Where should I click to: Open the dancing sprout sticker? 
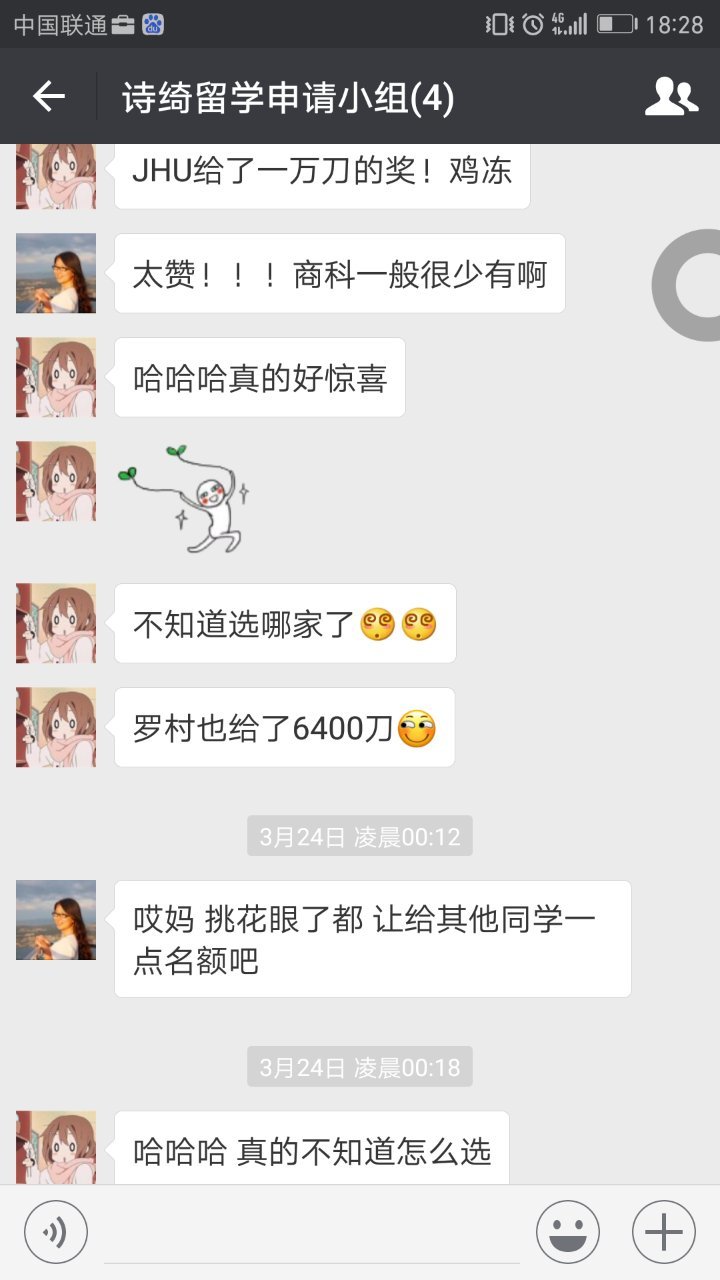tap(185, 498)
